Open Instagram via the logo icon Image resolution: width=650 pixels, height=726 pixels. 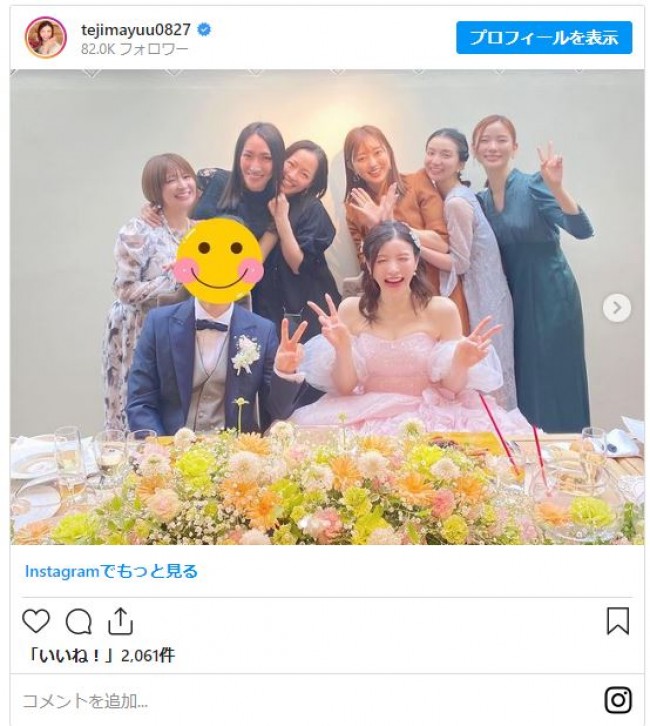click(x=618, y=700)
